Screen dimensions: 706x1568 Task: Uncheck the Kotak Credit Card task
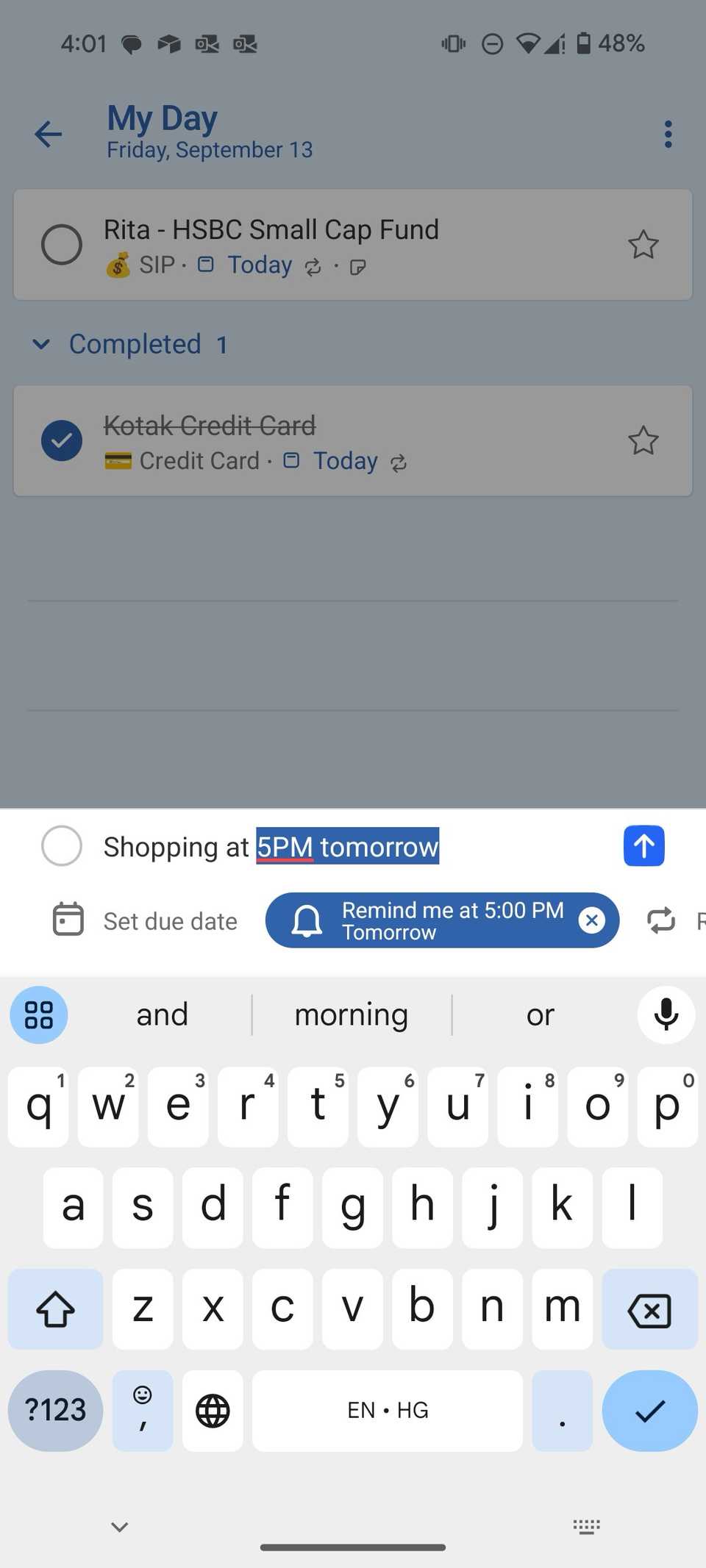pyautogui.click(x=62, y=440)
